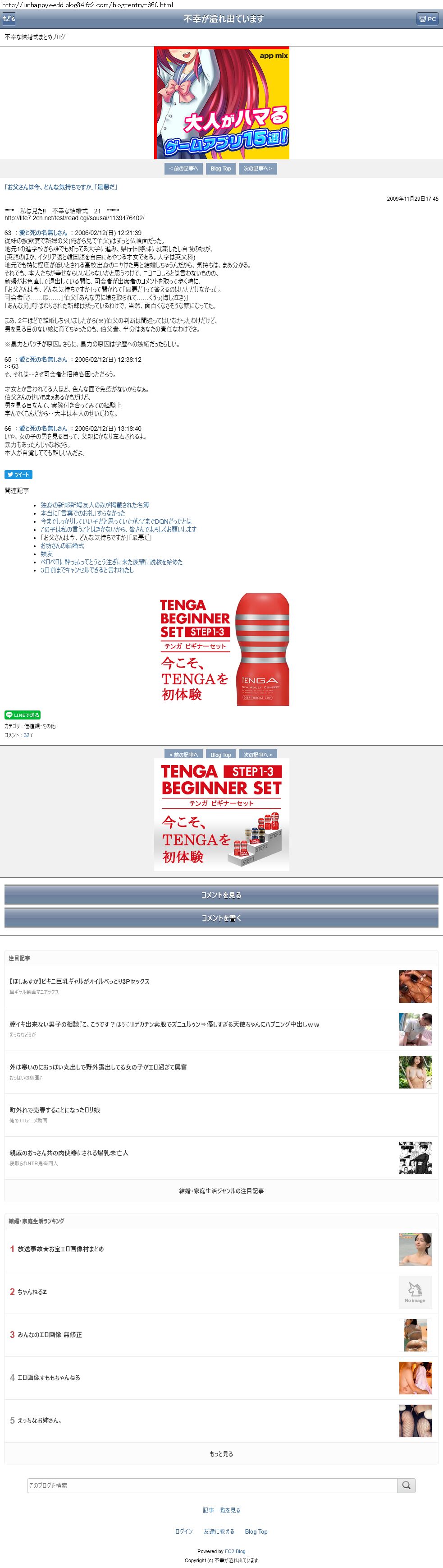
Task: View comments with コメントを見る
Action: coord(221,895)
